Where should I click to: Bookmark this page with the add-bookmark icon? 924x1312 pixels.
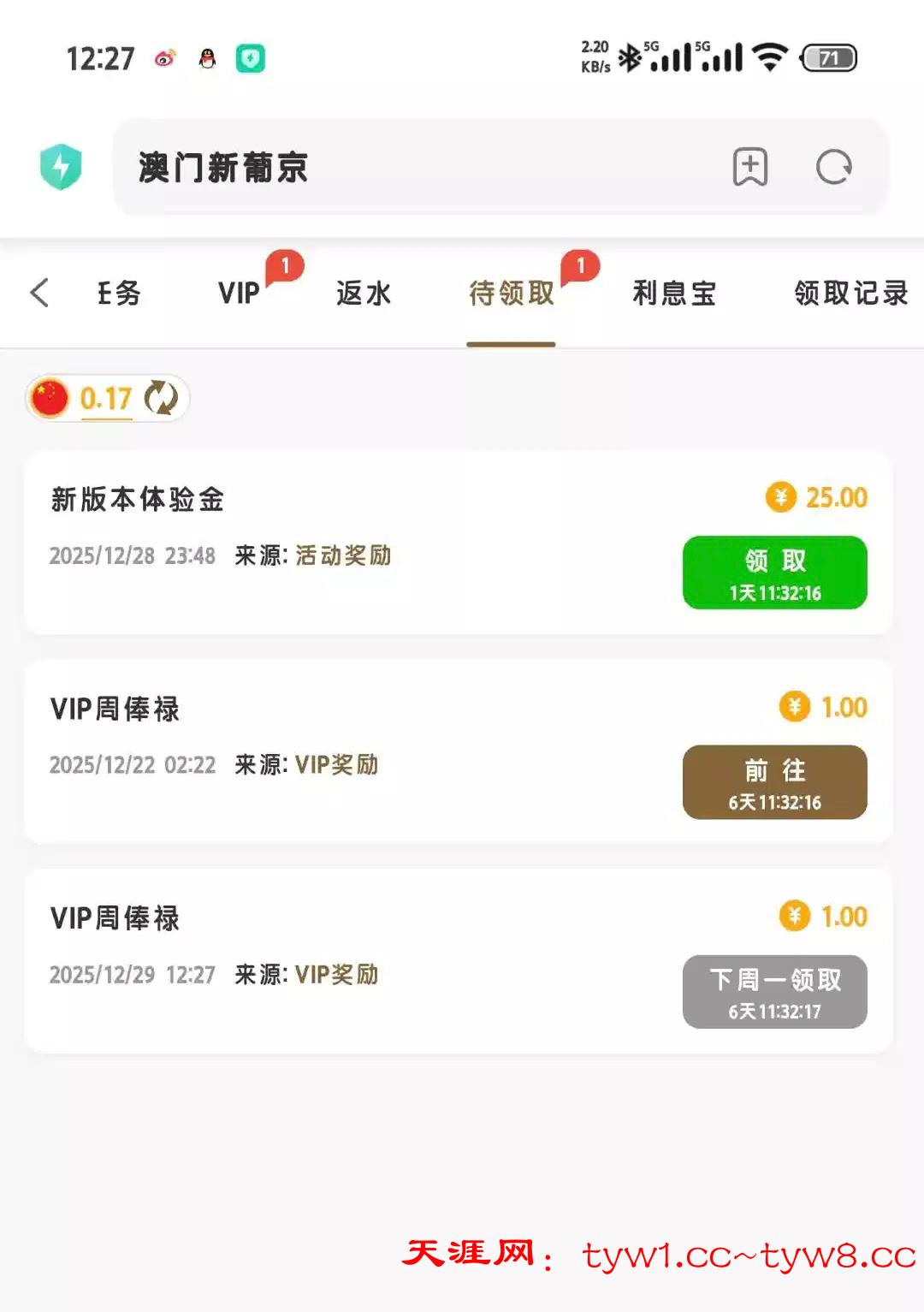pos(750,167)
